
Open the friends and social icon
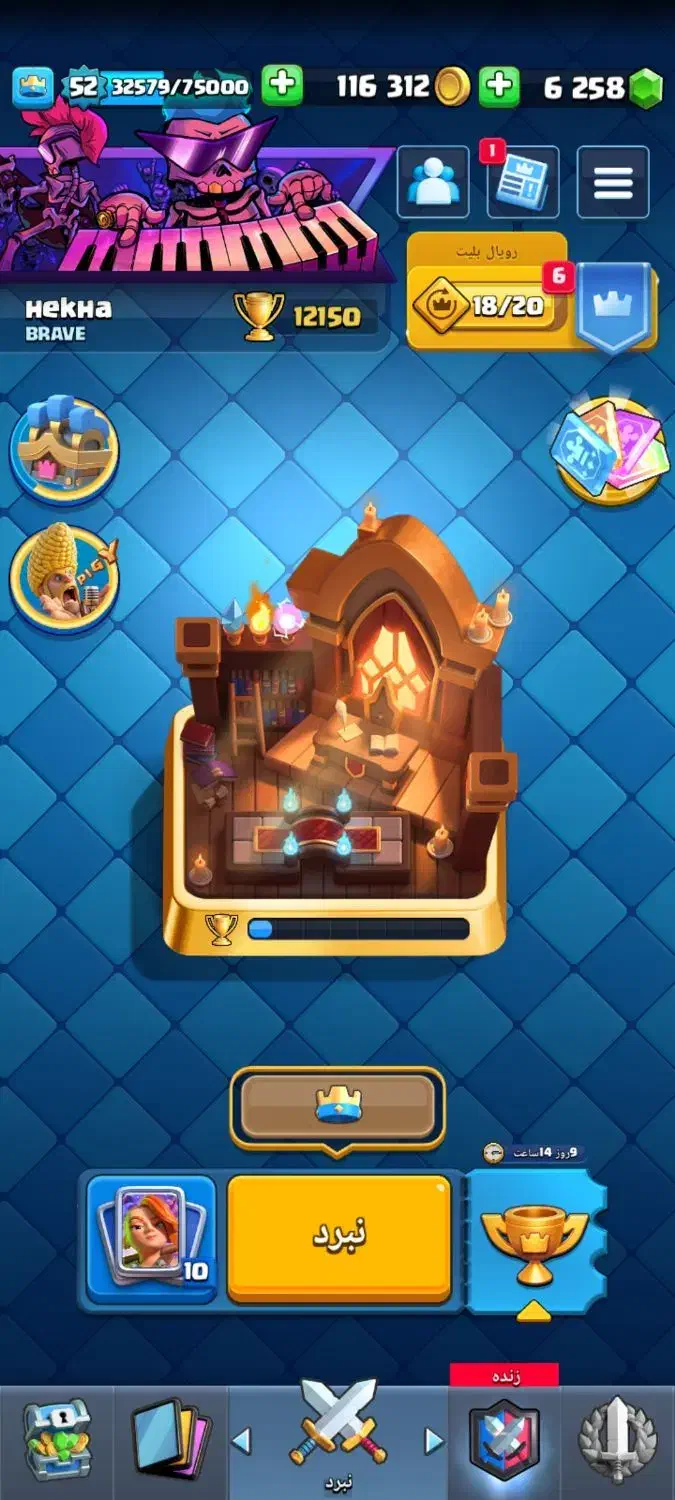point(433,182)
